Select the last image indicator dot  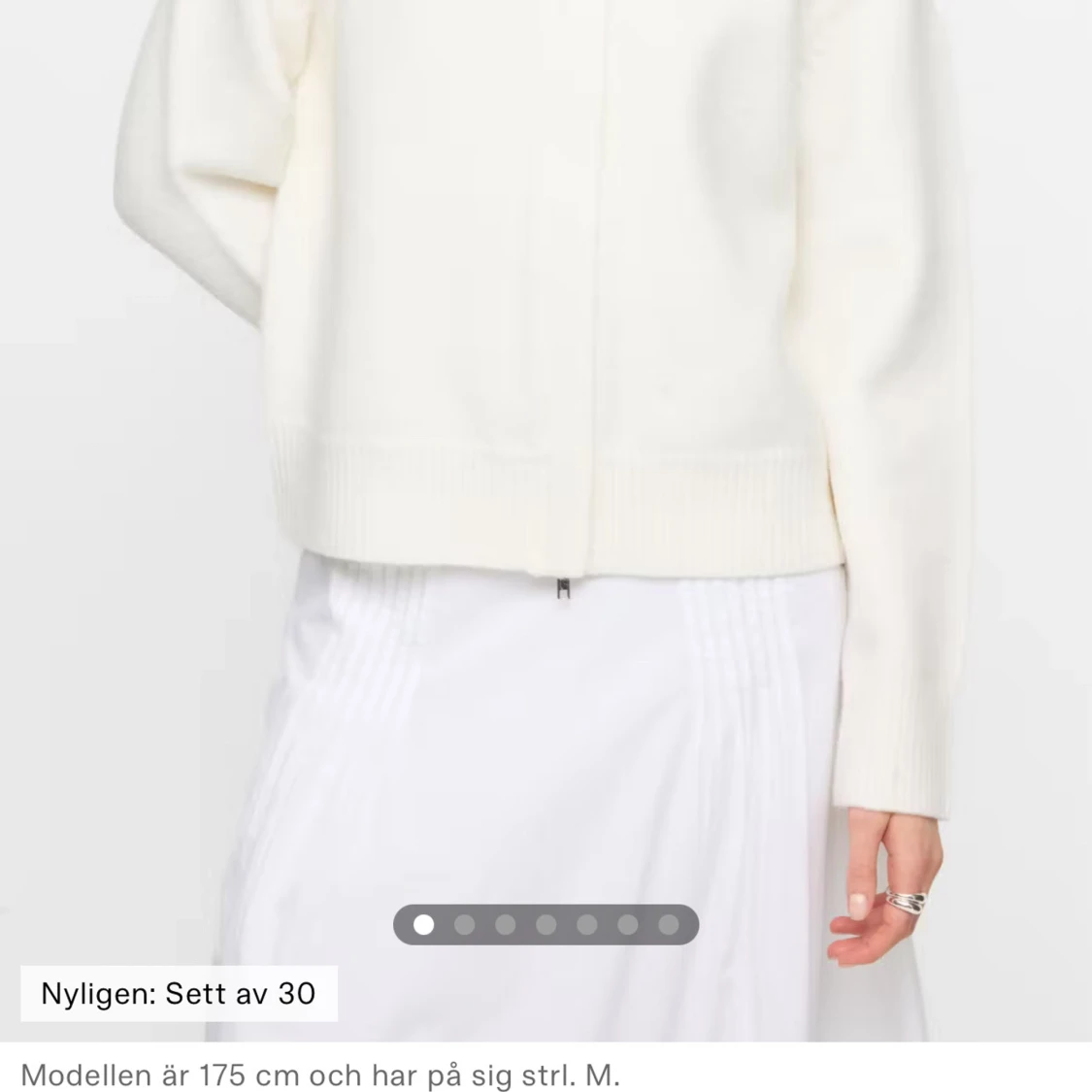[x=668, y=924]
